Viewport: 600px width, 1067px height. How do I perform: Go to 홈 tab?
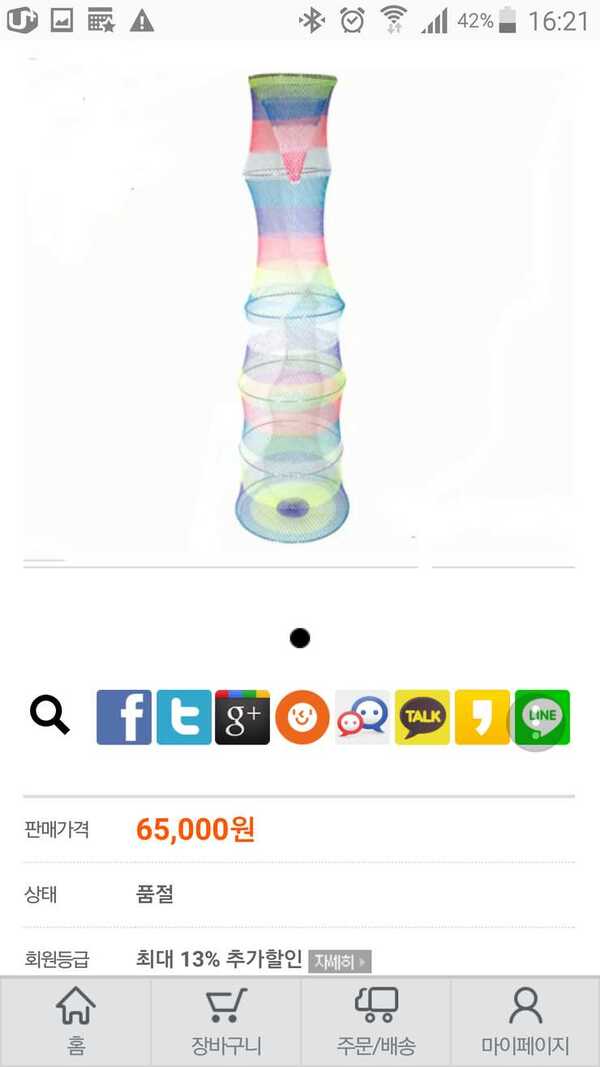point(76,1021)
